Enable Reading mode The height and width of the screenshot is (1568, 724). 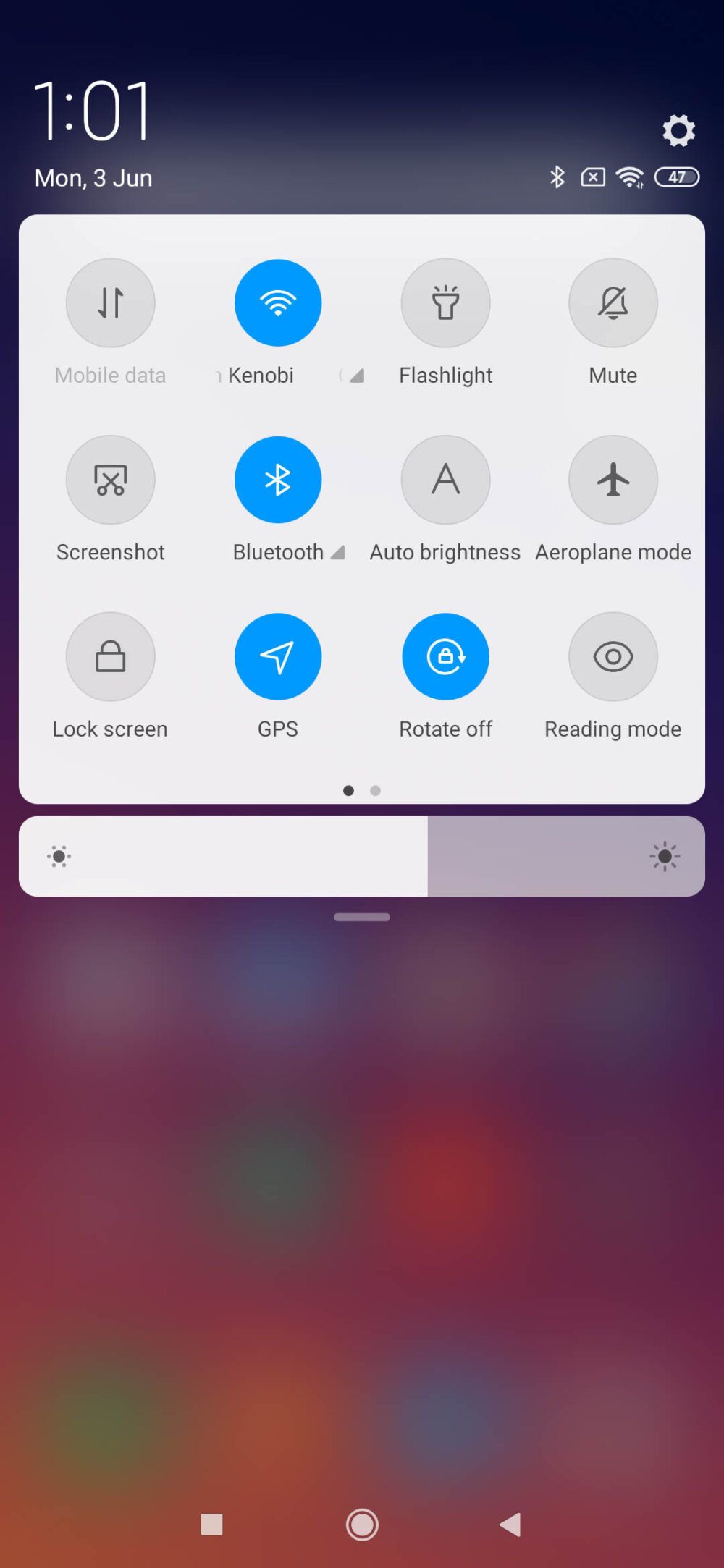click(x=613, y=657)
